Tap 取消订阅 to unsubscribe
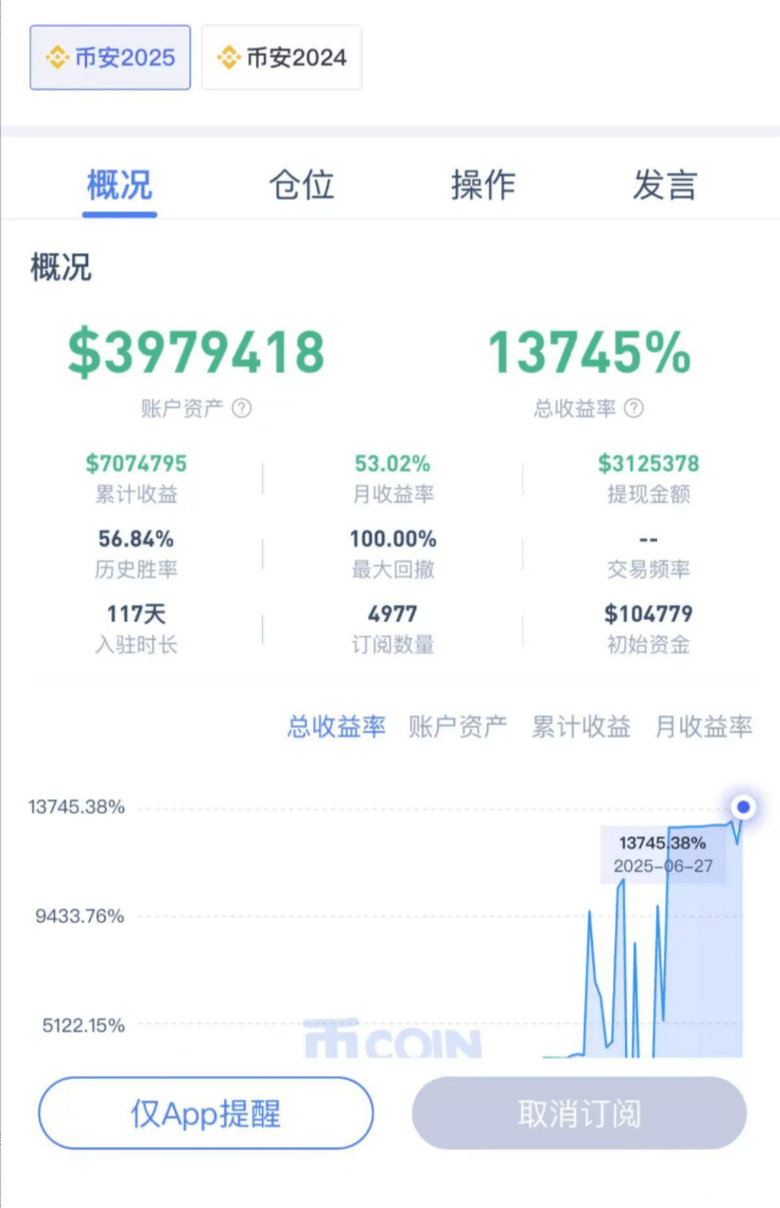780x1208 pixels. pyautogui.click(x=579, y=1113)
